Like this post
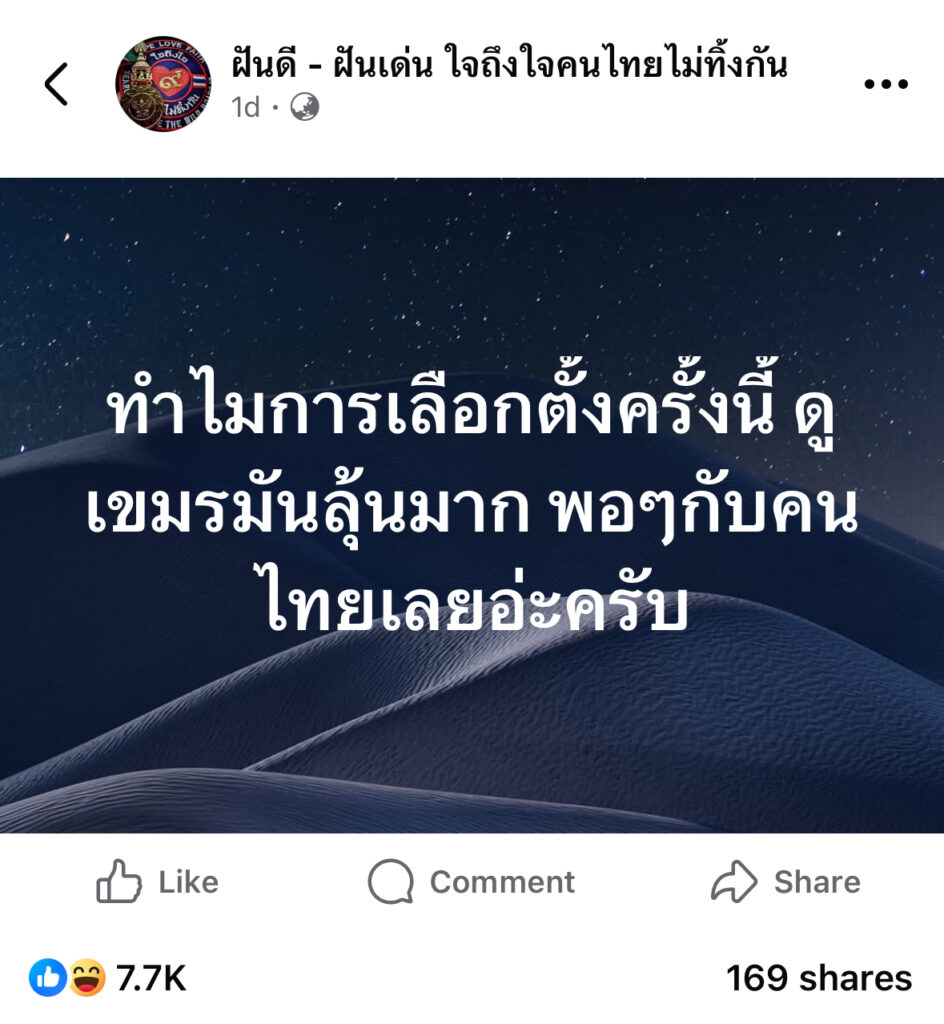The image size is (944, 1024). [x=157, y=882]
